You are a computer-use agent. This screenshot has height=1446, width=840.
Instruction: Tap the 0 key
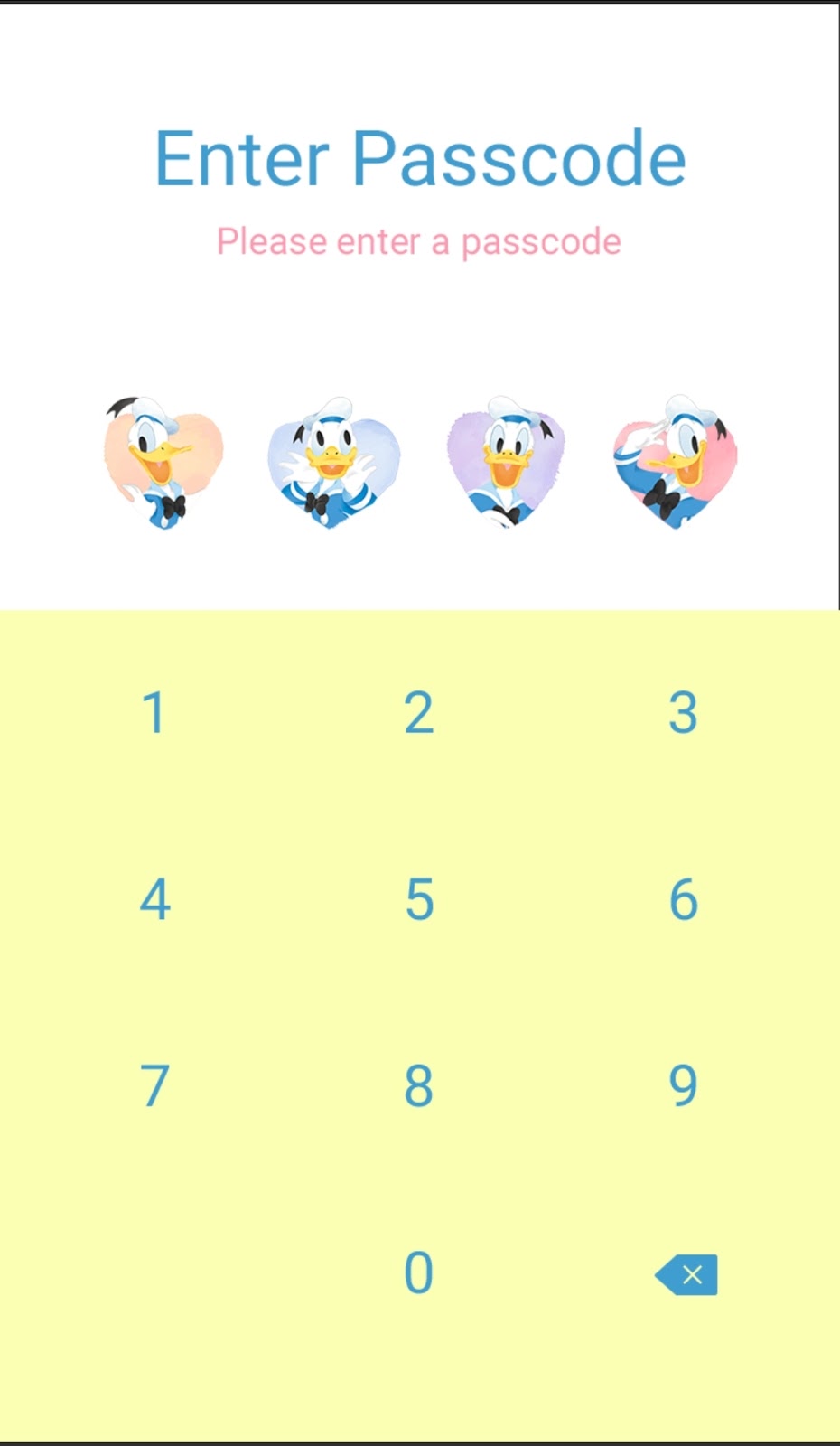point(418,1272)
